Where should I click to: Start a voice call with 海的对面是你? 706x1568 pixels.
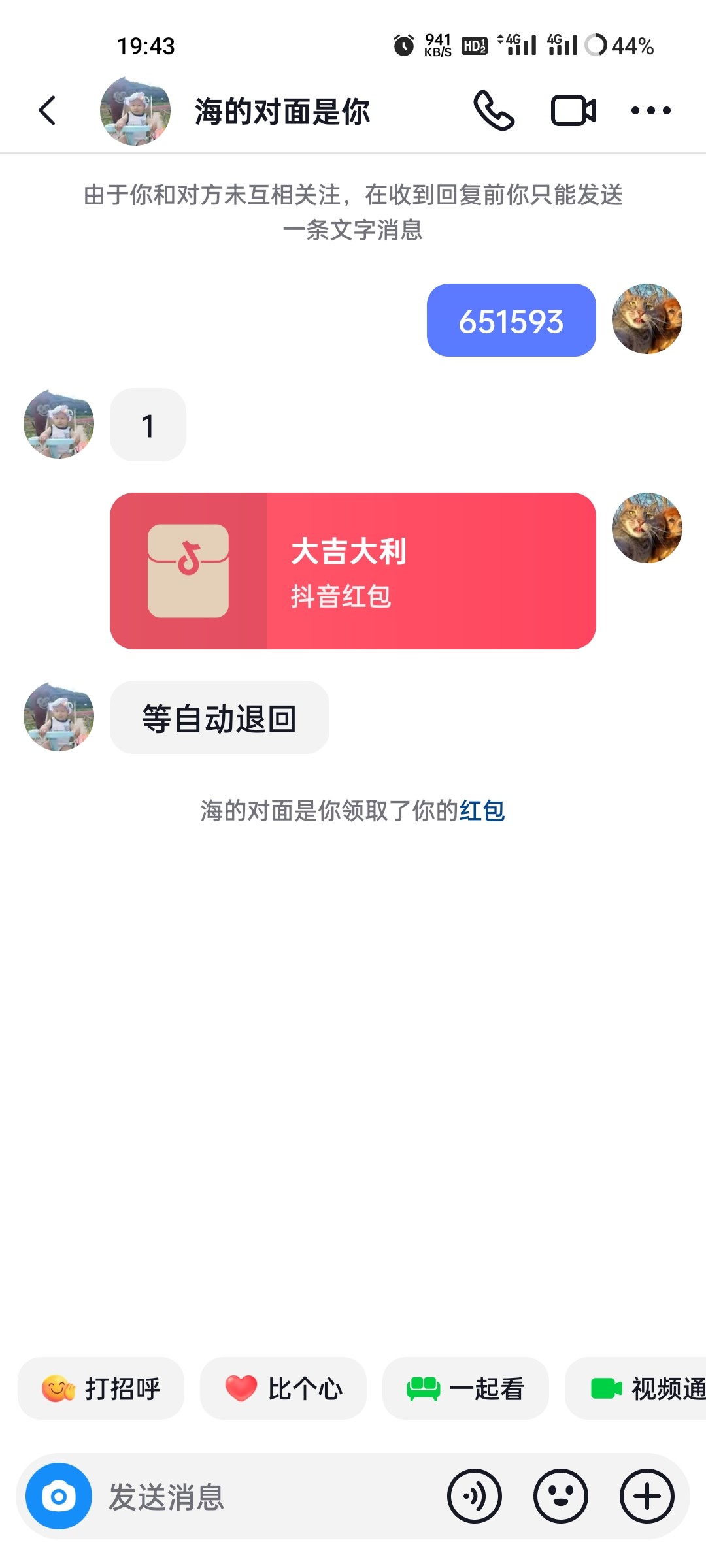point(494,110)
